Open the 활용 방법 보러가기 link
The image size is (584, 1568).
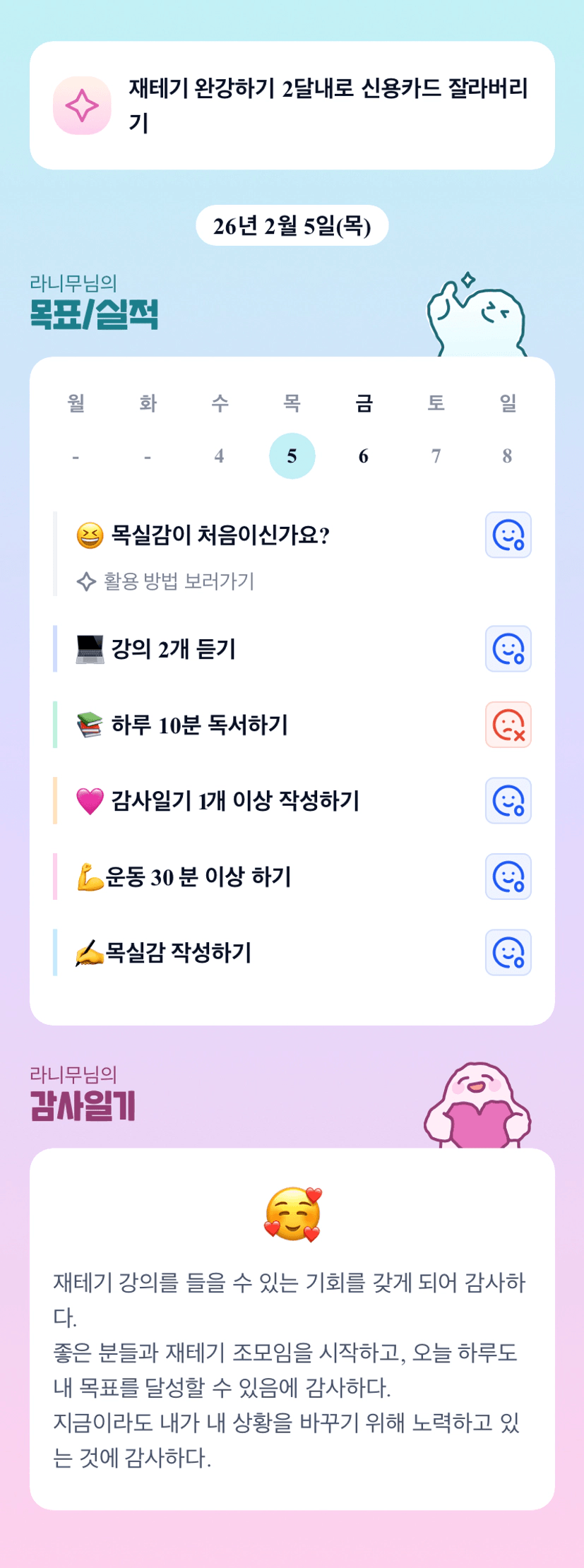(166, 581)
